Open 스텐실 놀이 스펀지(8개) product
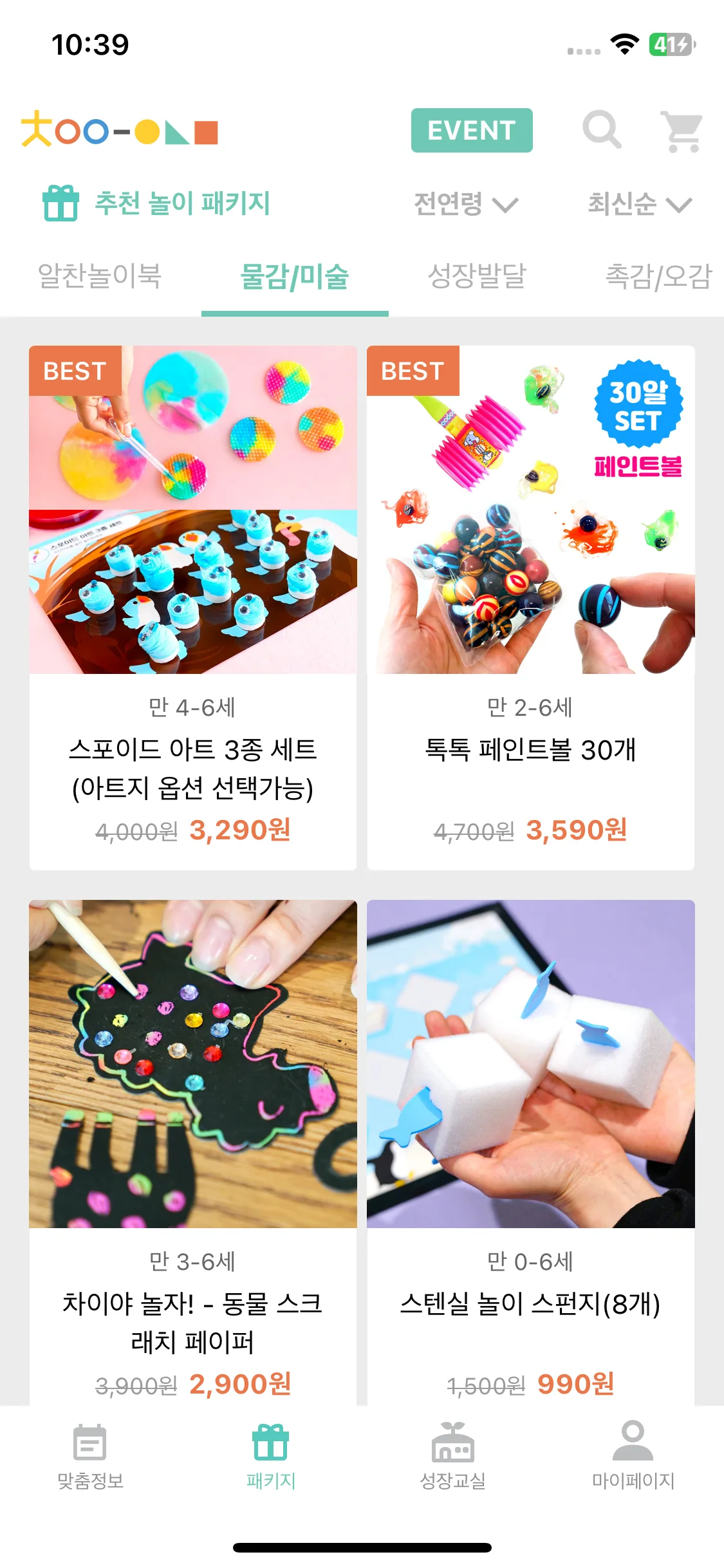 click(x=530, y=1152)
